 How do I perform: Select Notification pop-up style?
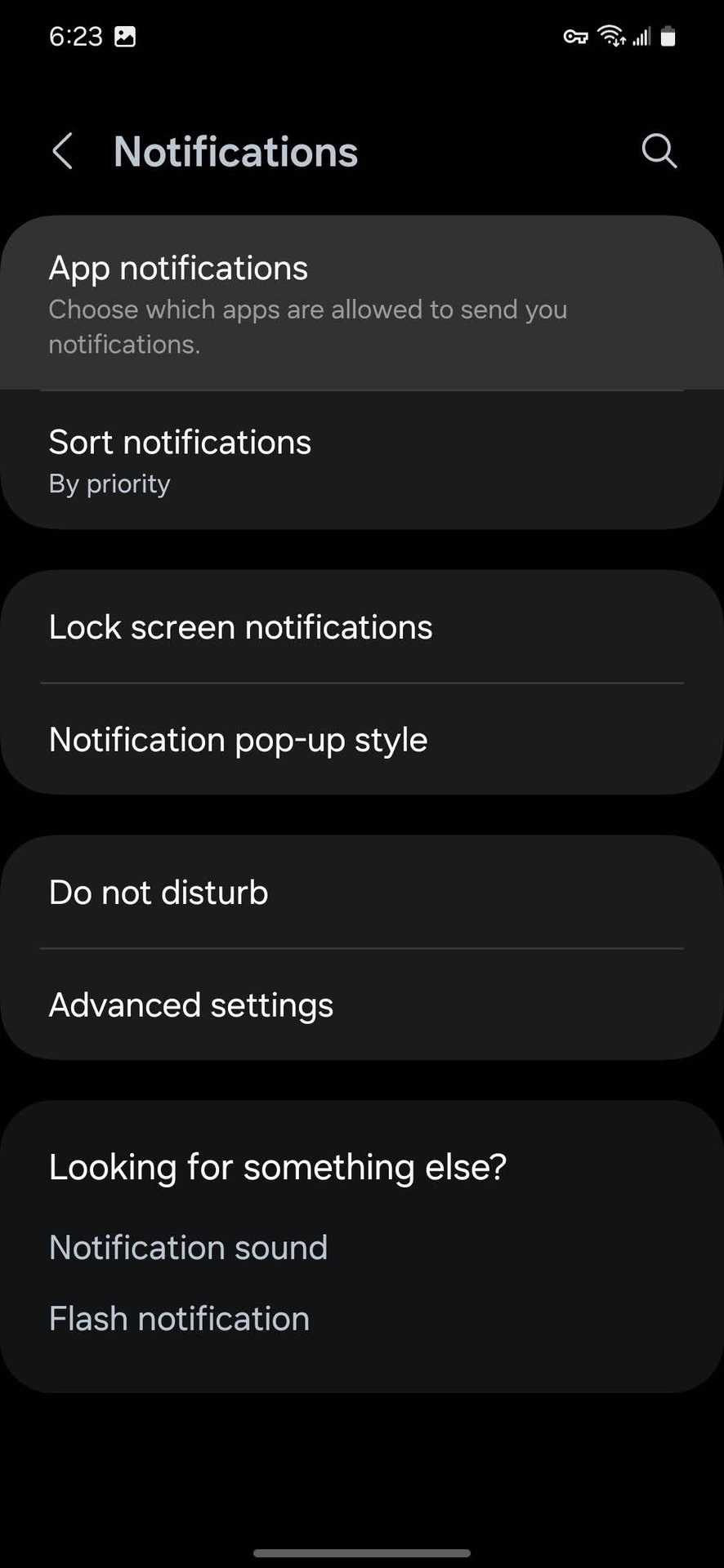point(361,740)
